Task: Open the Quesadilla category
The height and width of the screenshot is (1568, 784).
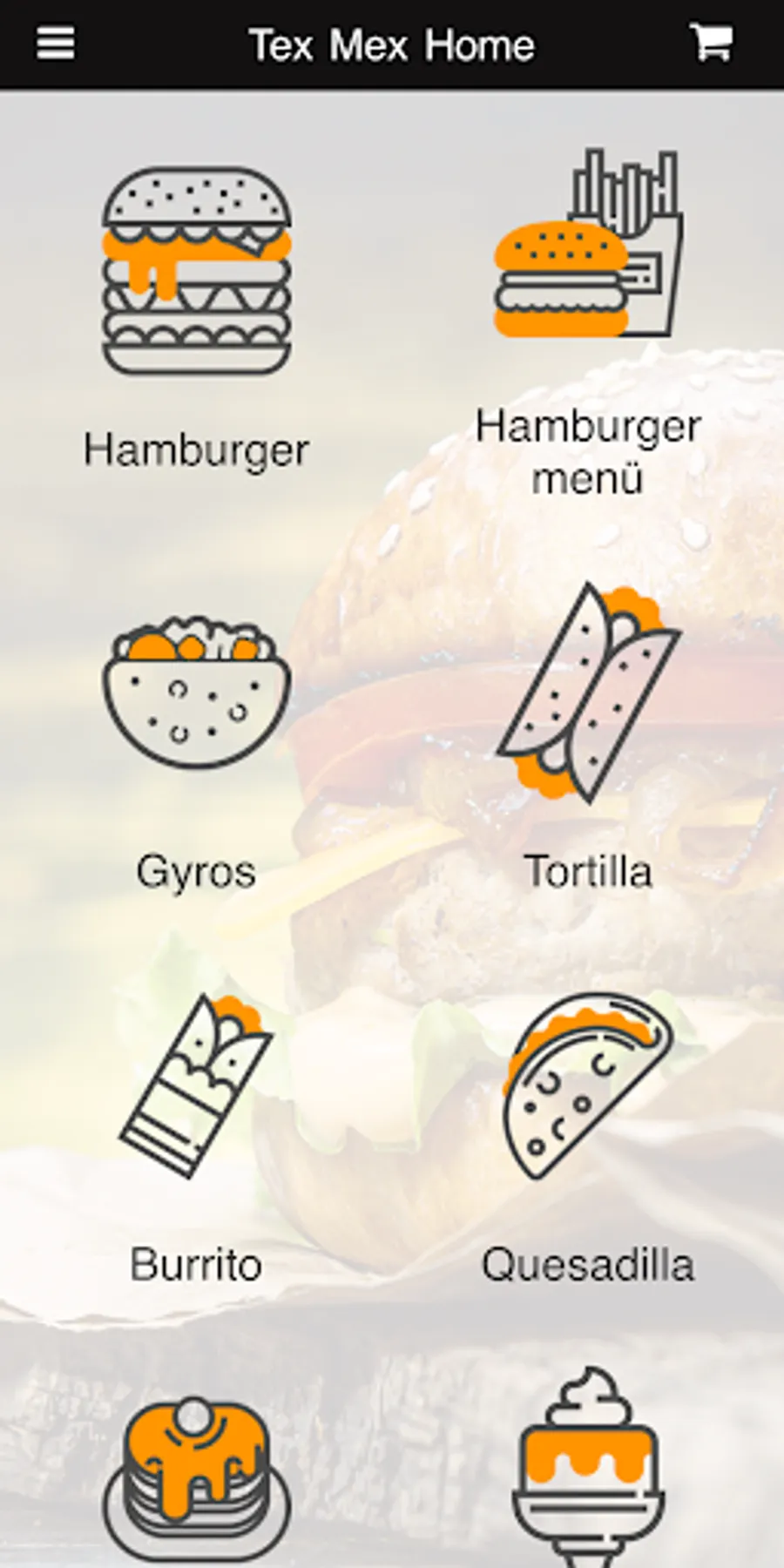Action: (x=588, y=1132)
